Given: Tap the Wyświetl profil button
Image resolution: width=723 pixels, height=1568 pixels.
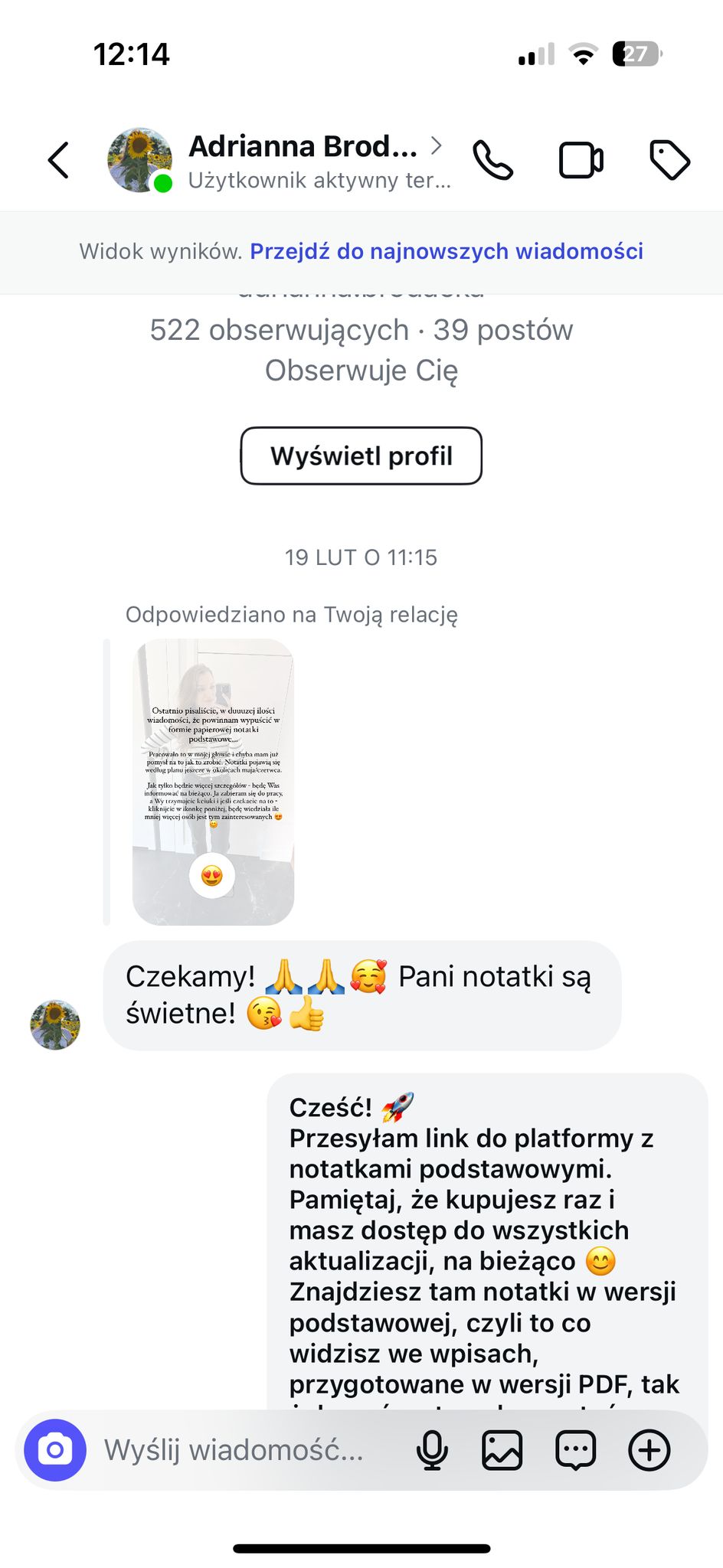Looking at the screenshot, I should (x=361, y=456).
